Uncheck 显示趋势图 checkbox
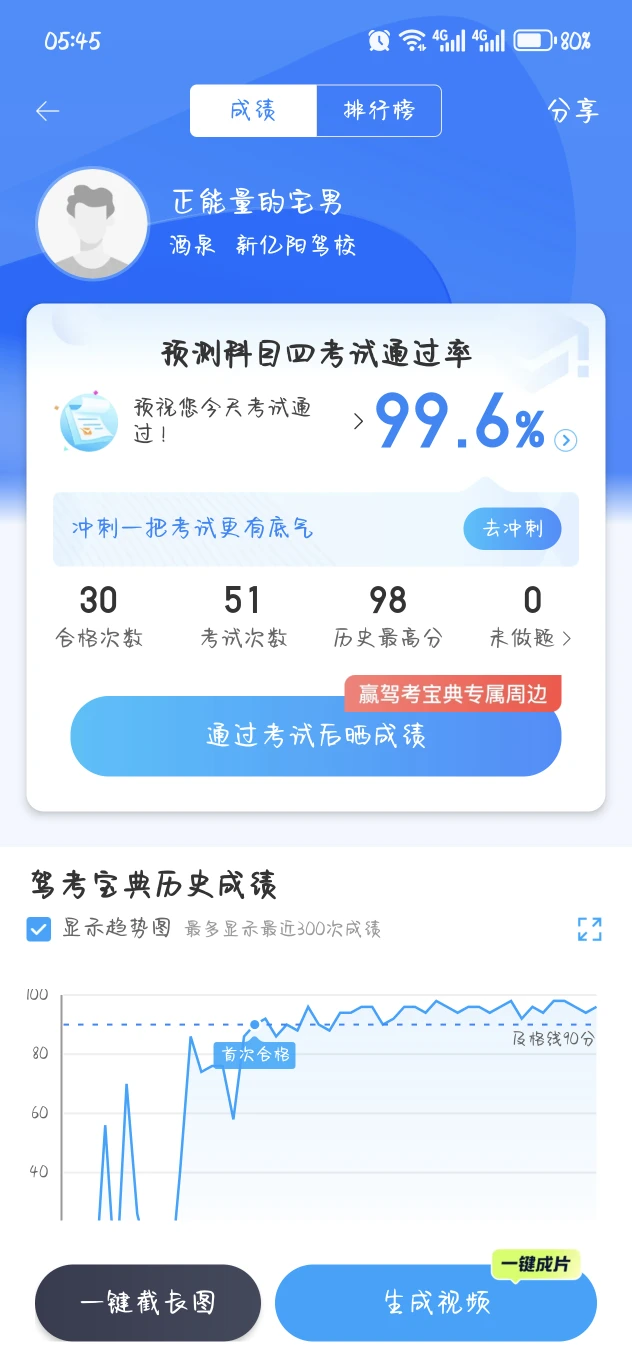The image size is (632, 1368). point(39,930)
